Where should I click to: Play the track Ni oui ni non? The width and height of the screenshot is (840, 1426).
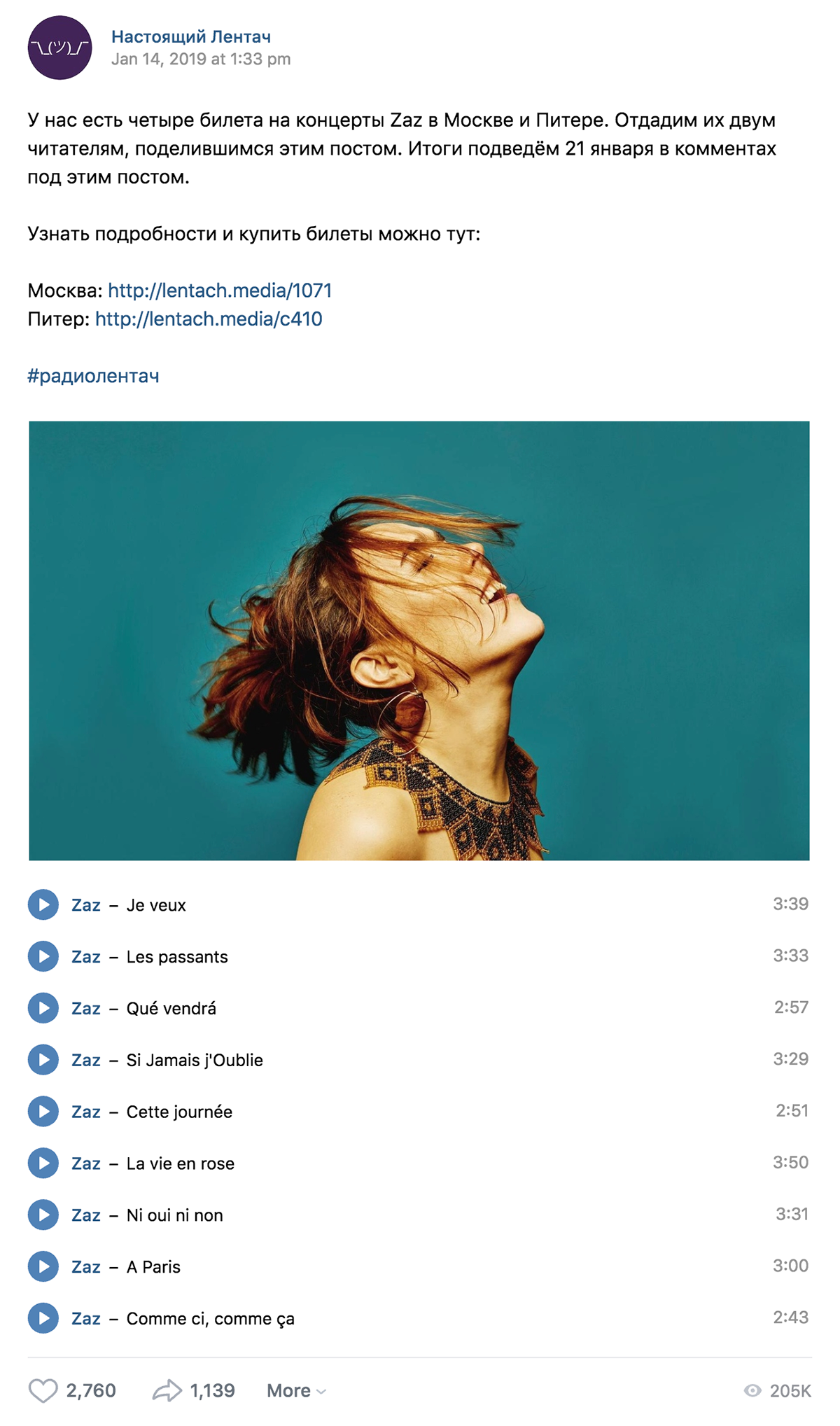tap(43, 1215)
